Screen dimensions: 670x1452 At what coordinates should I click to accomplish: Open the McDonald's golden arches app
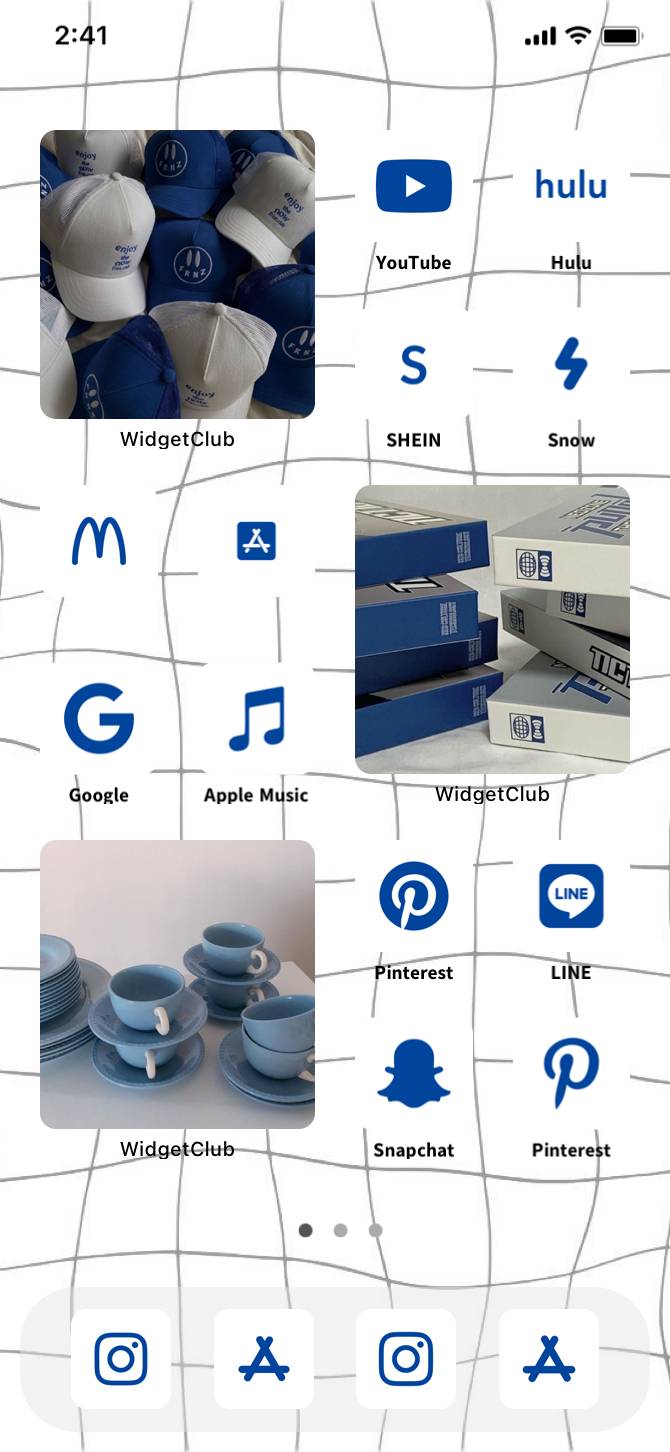(99, 542)
